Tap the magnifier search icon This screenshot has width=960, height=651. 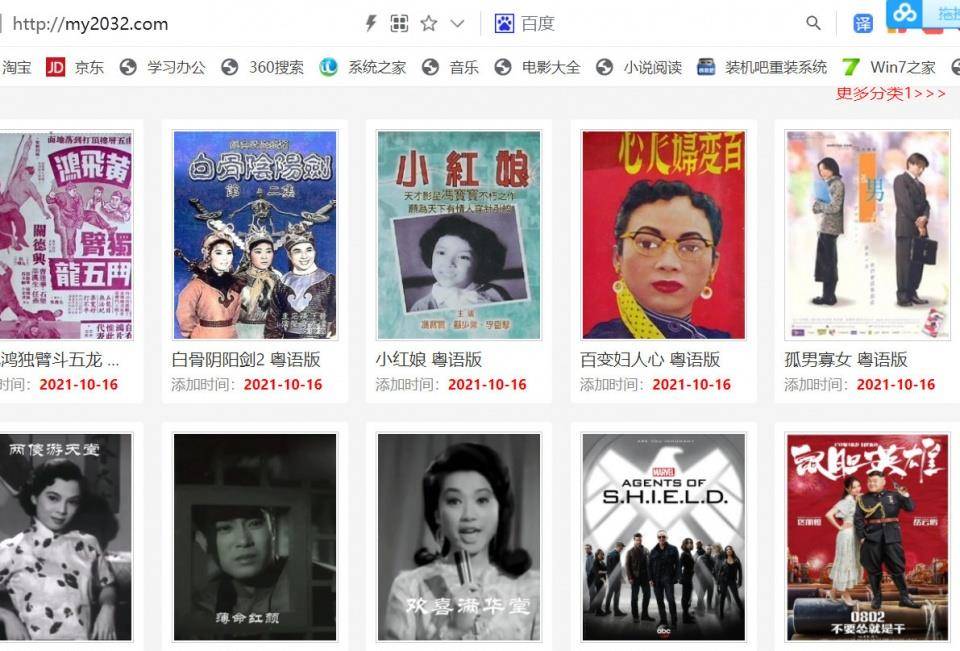pyautogui.click(x=813, y=23)
